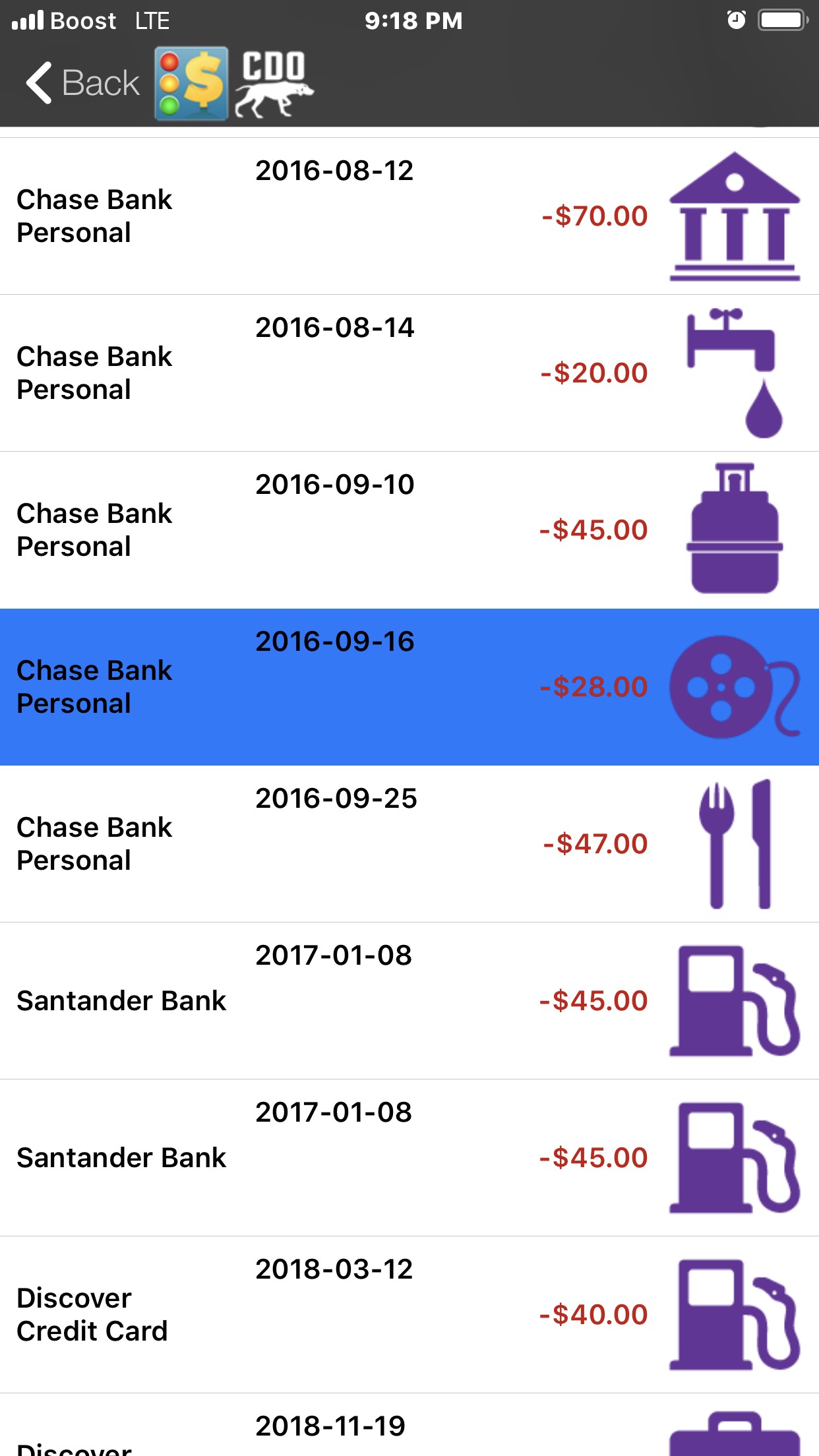This screenshot has width=819, height=1456.
Task: Open the 2016-08-12 Chase Bank transaction for -$70.00
Action: (409, 216)
